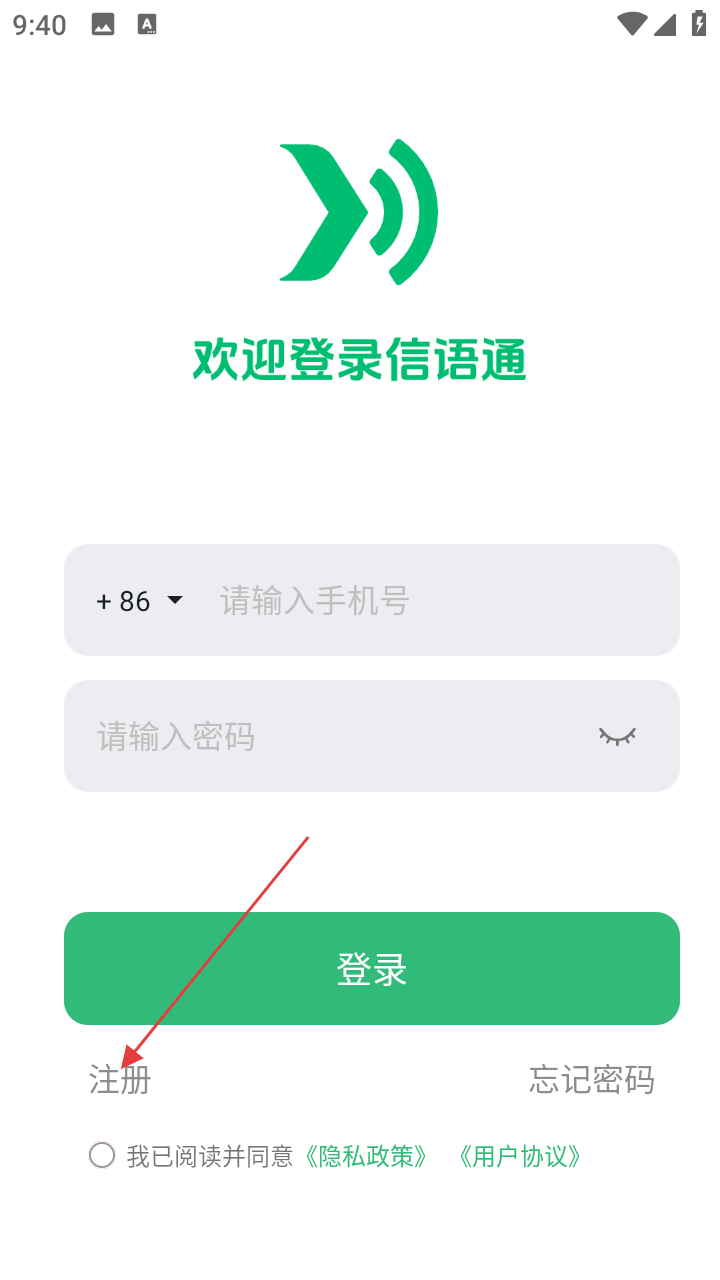Open the +86 country code dropdown
The height and width of the screenshot is (1280, 720).
click(140, 601)
